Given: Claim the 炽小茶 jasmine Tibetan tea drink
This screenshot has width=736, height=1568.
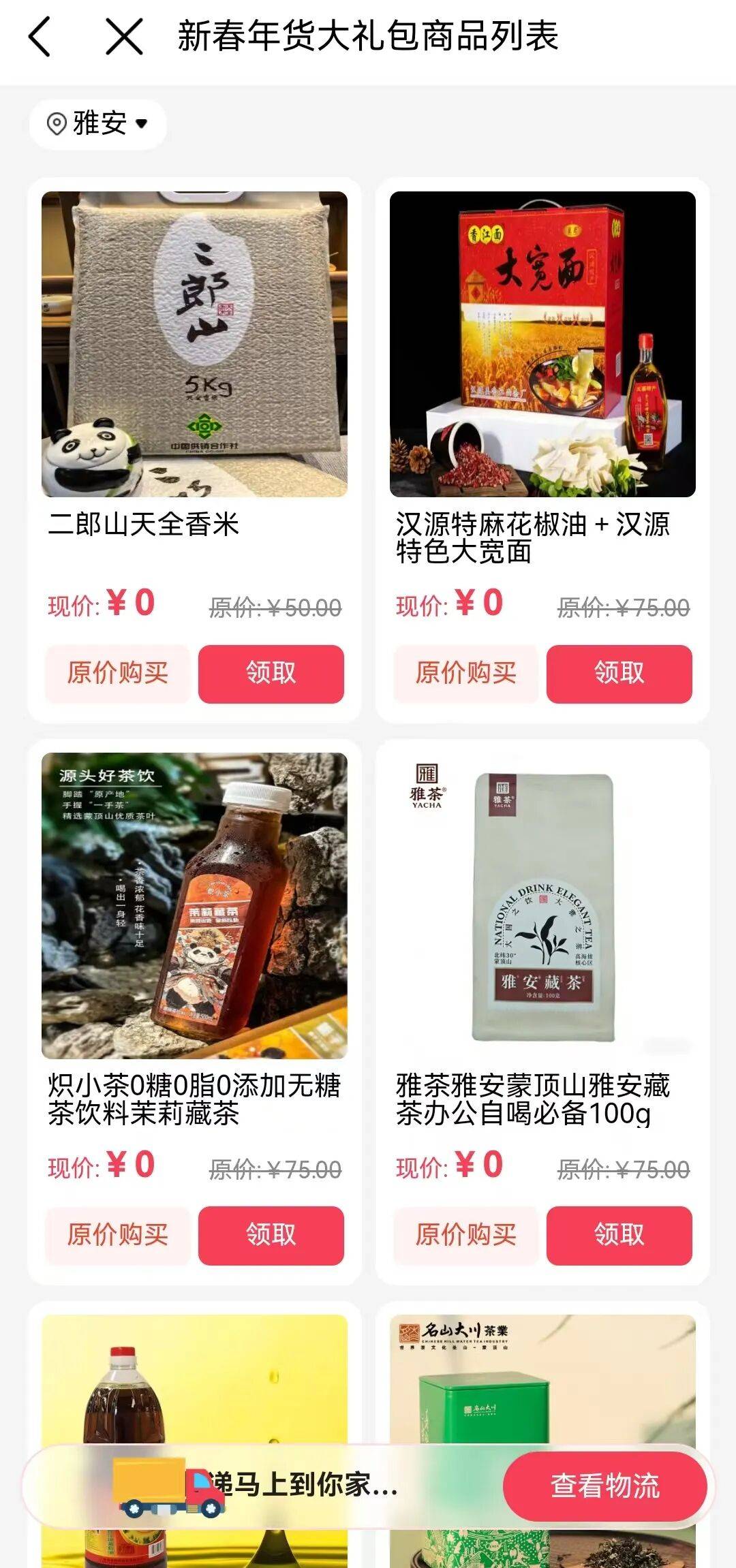Looking at the screenshot, I should click(x=271, y=1234).
